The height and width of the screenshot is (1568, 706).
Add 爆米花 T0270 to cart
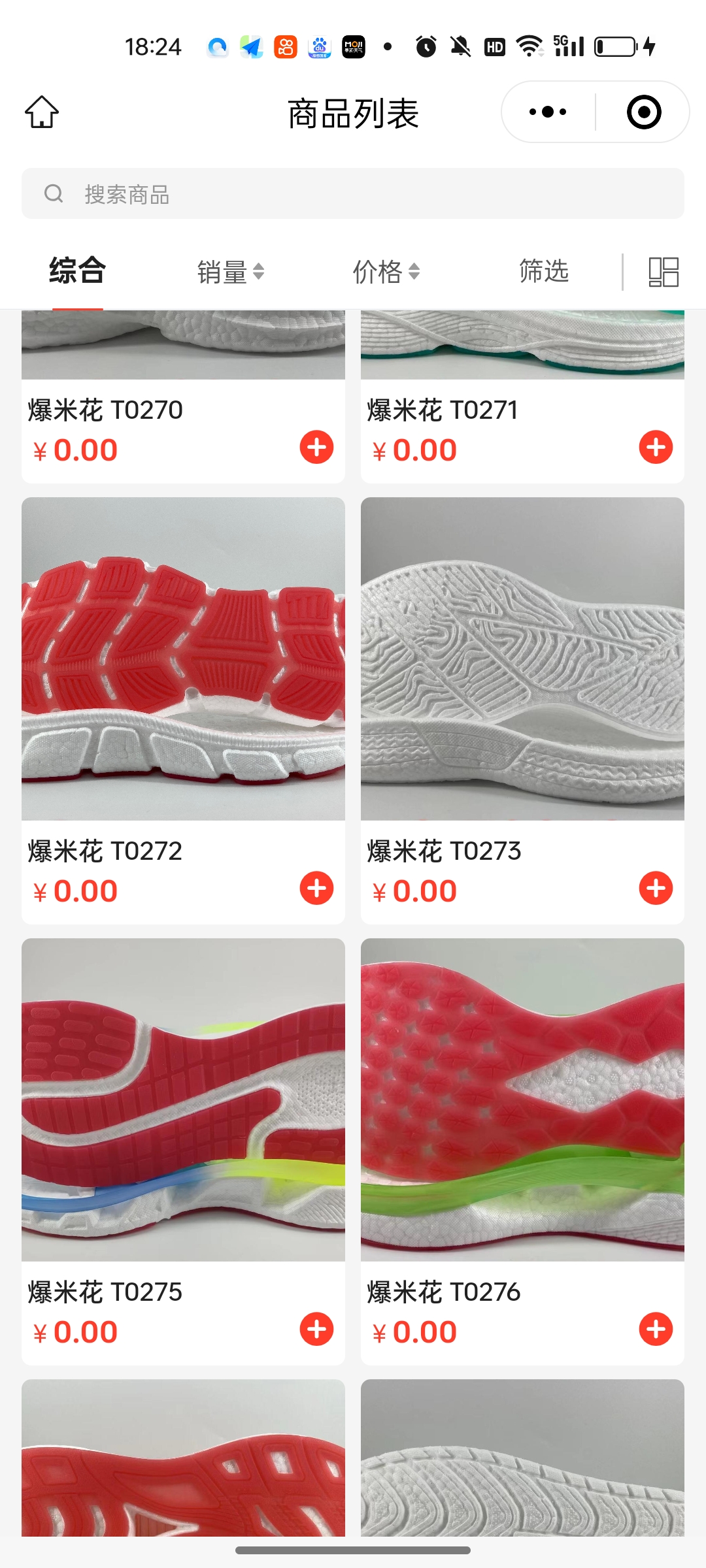(316, 448)
